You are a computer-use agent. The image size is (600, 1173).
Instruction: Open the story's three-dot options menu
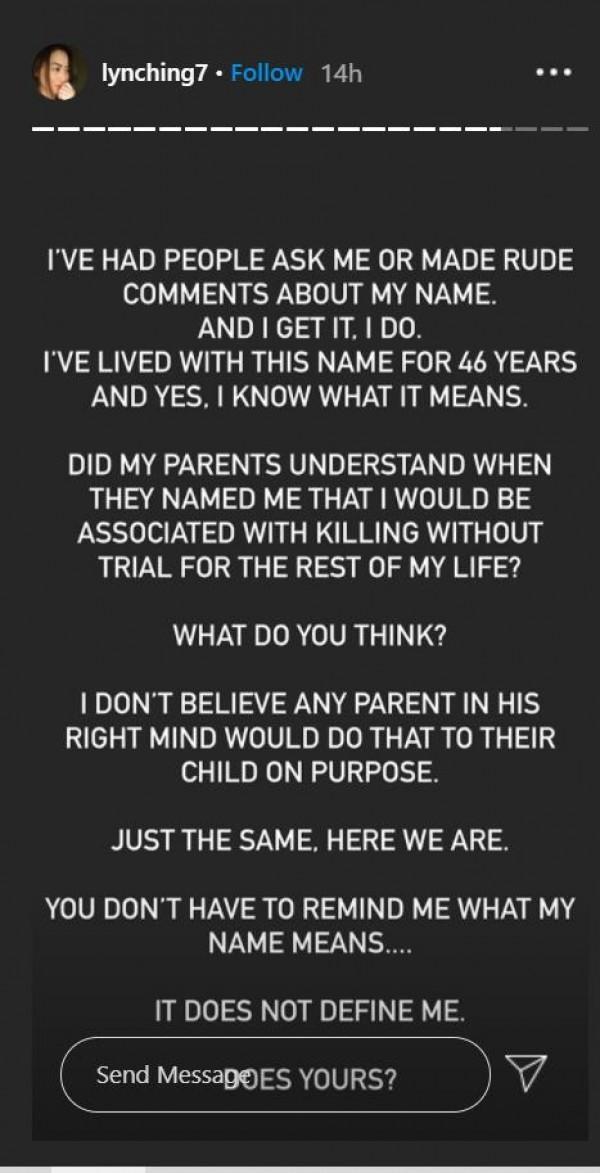coord(552,73)
